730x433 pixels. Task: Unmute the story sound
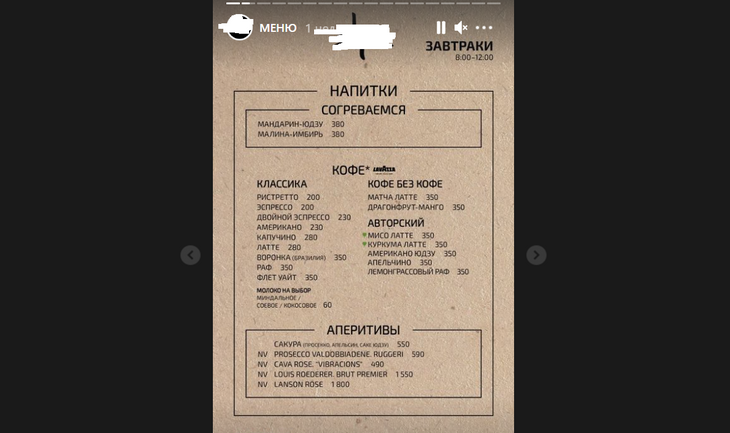[461, 28]
